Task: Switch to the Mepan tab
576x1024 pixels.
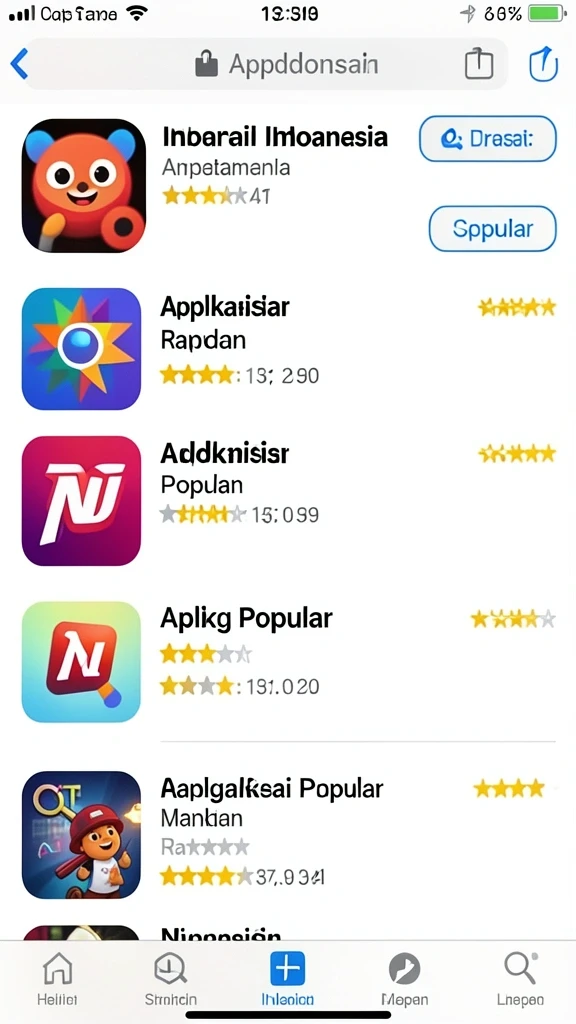Action: coord(405,978)
